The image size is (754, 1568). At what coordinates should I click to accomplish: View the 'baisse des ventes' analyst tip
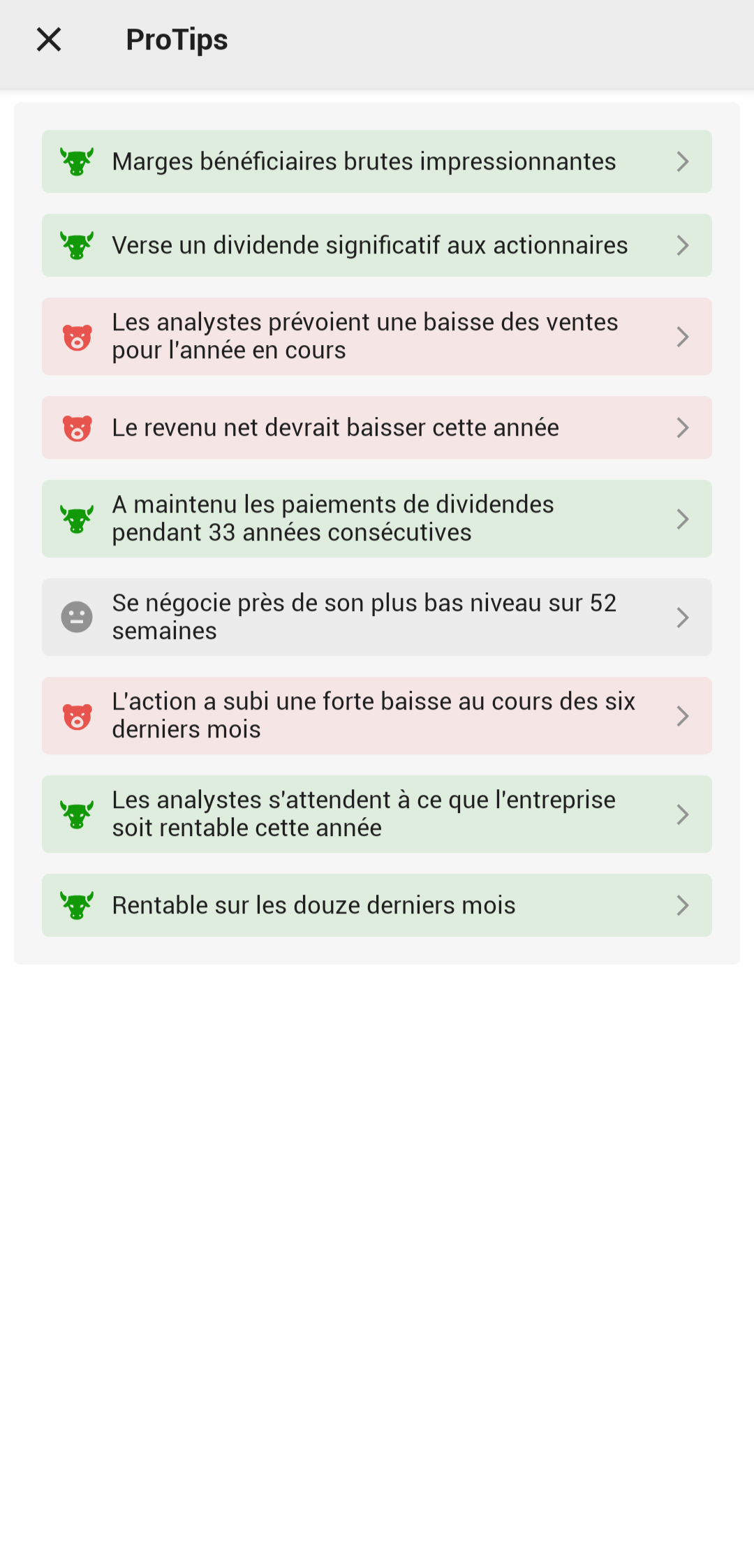377,337
